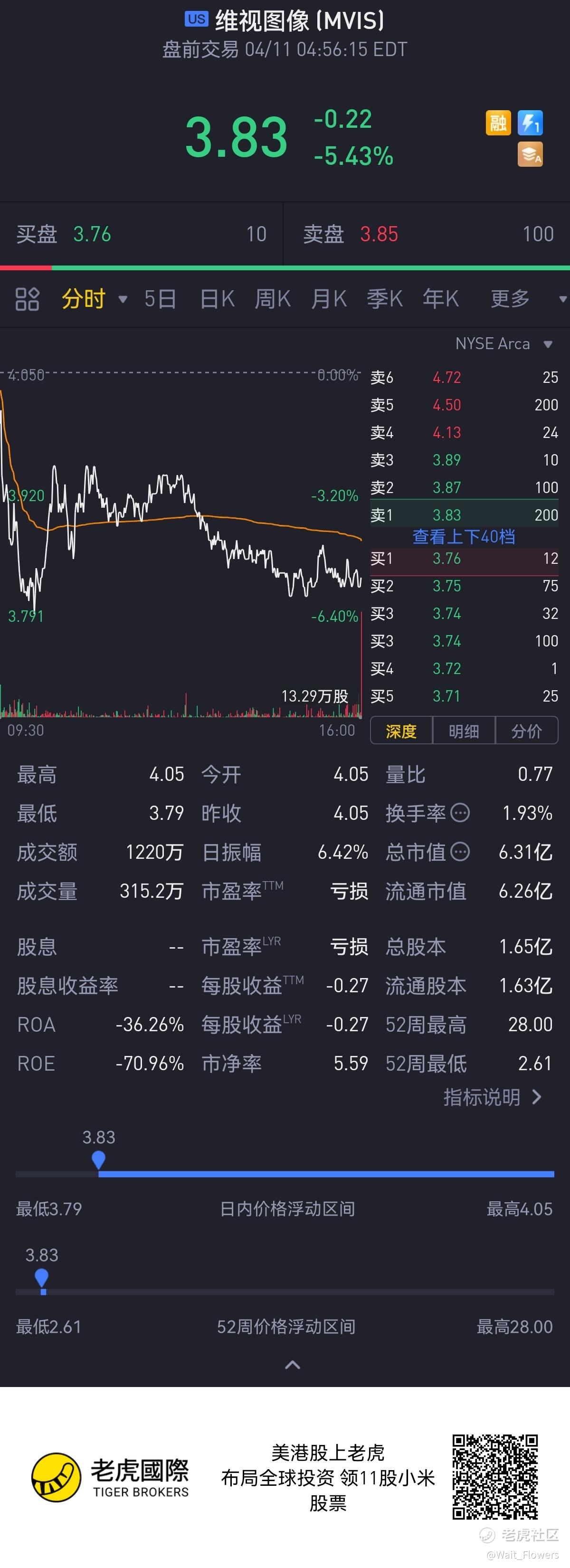This screenshot has width=570, height=1568.
Task: Show info for 换手率
Action: coord(460,813)
